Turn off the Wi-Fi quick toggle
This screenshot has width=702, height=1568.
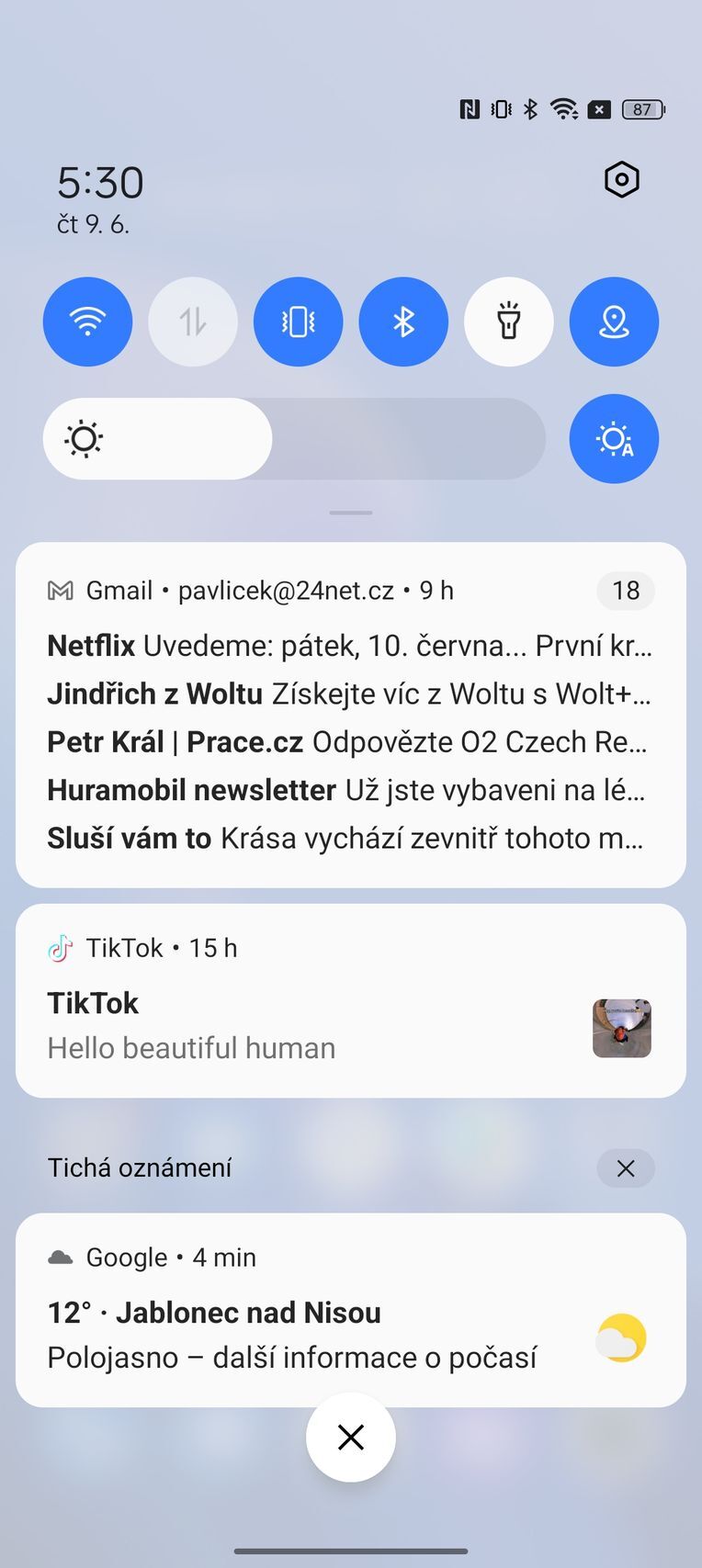point(88,321)
